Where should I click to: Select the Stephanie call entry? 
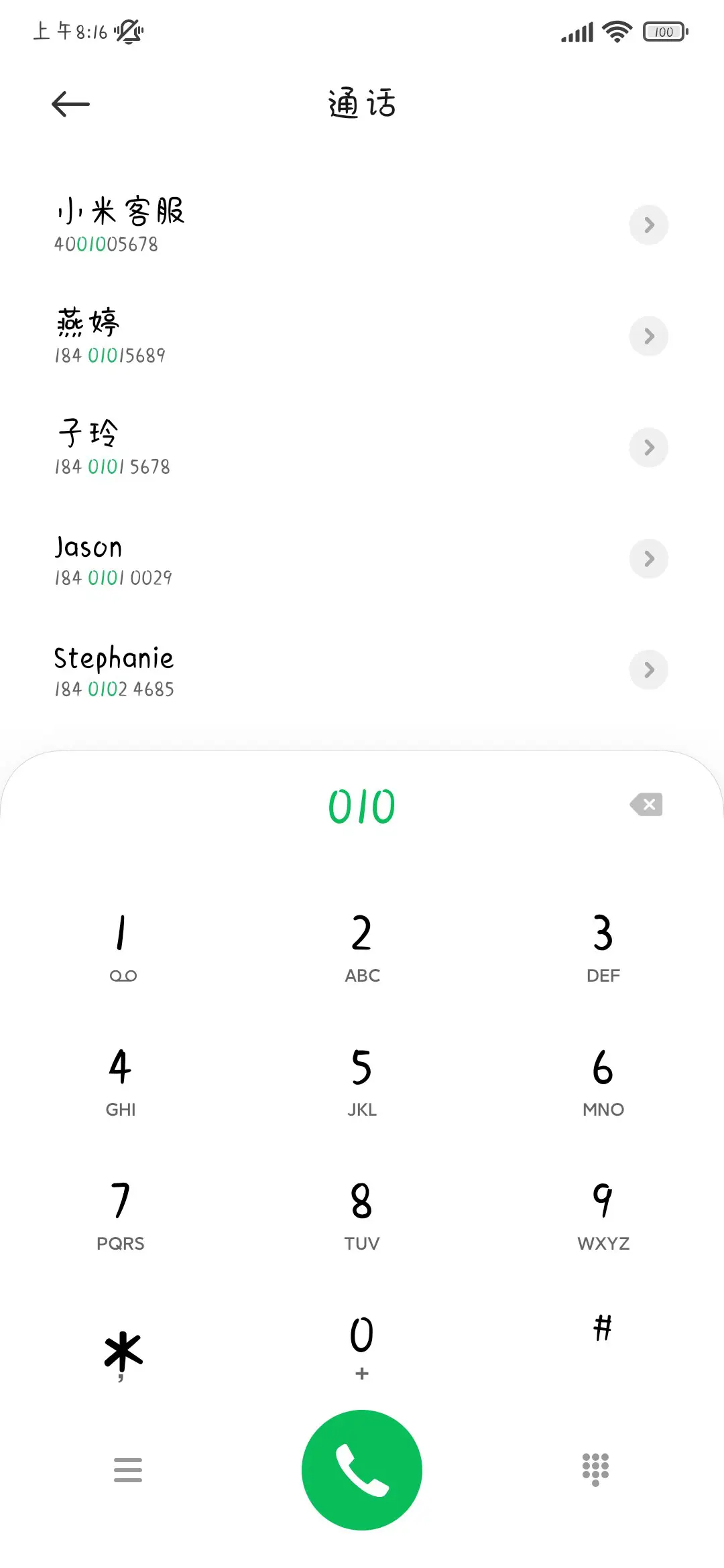268,670
